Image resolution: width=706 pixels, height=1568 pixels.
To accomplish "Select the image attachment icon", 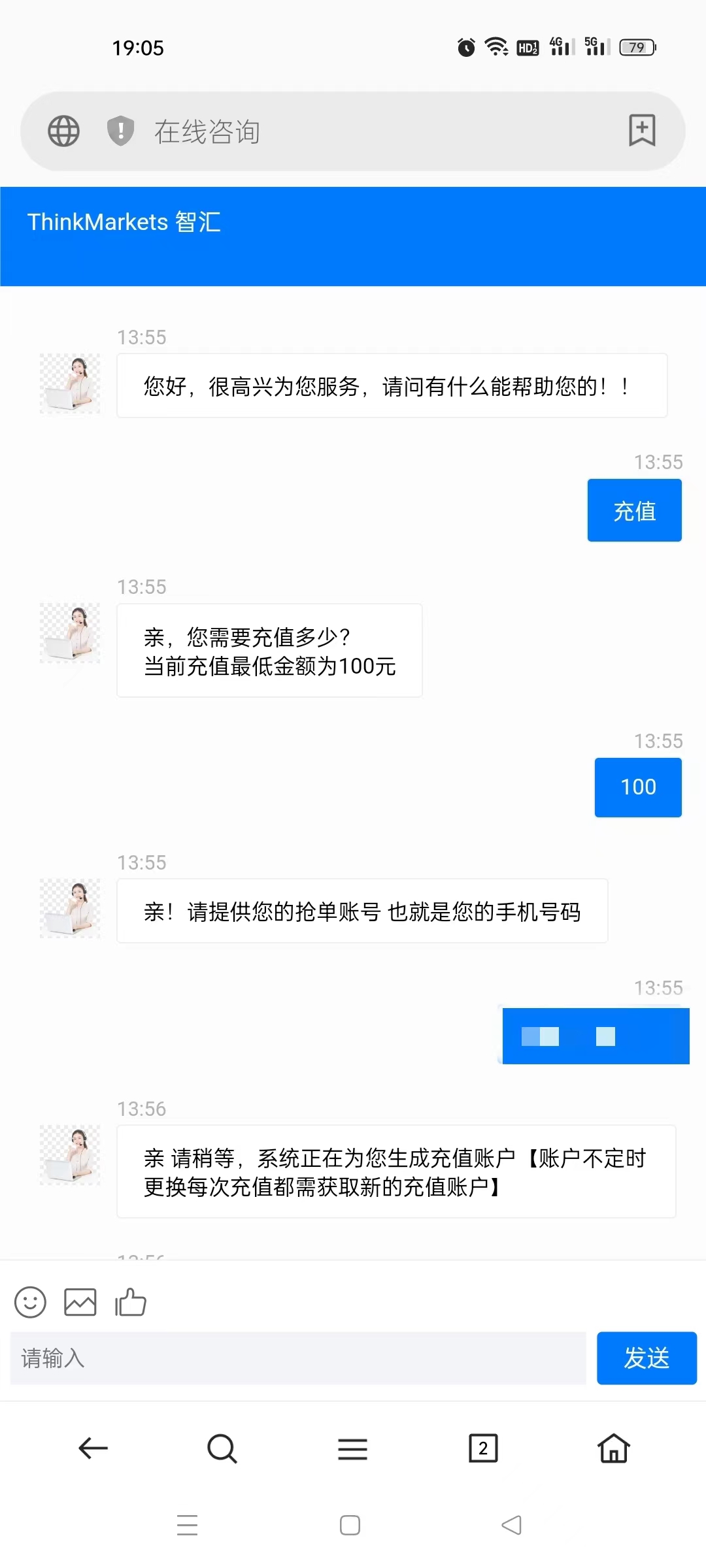I will click(x=80, y=1302).
